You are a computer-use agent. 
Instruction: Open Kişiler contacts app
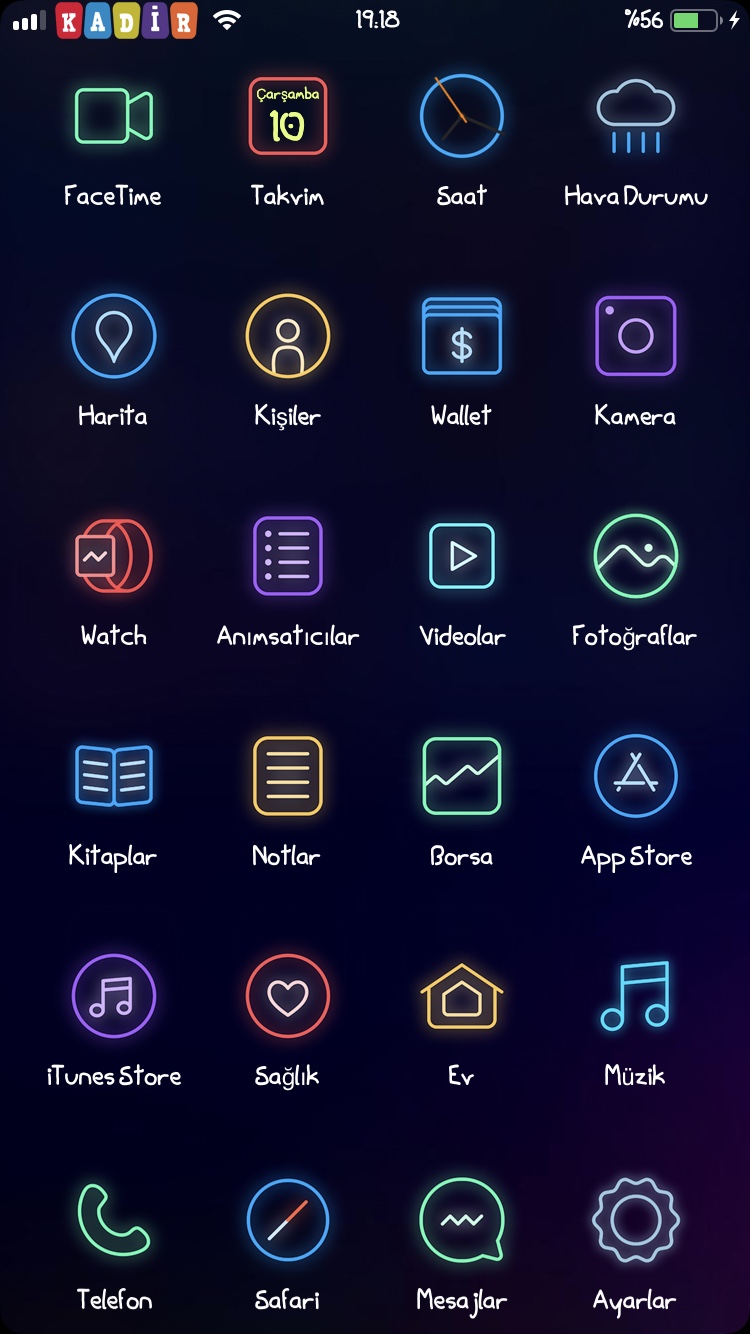pos(287,336)
